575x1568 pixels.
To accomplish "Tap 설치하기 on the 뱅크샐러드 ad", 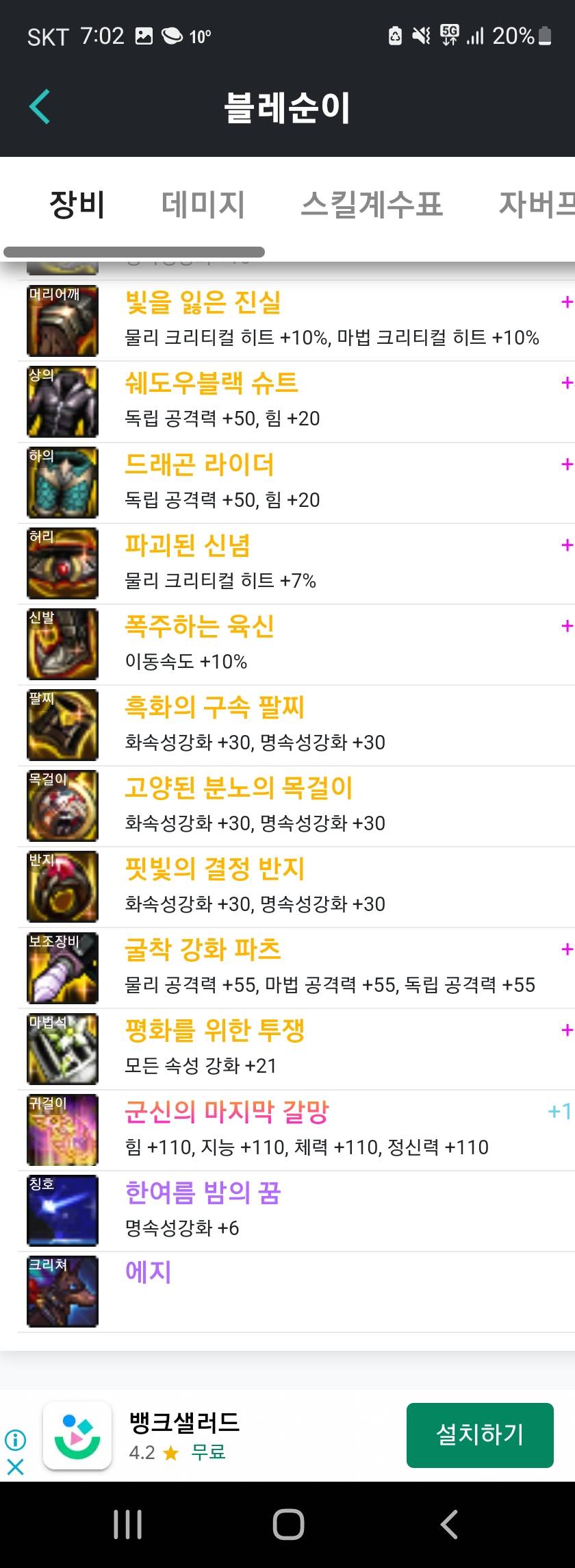I will click(x=479, y=1435).
